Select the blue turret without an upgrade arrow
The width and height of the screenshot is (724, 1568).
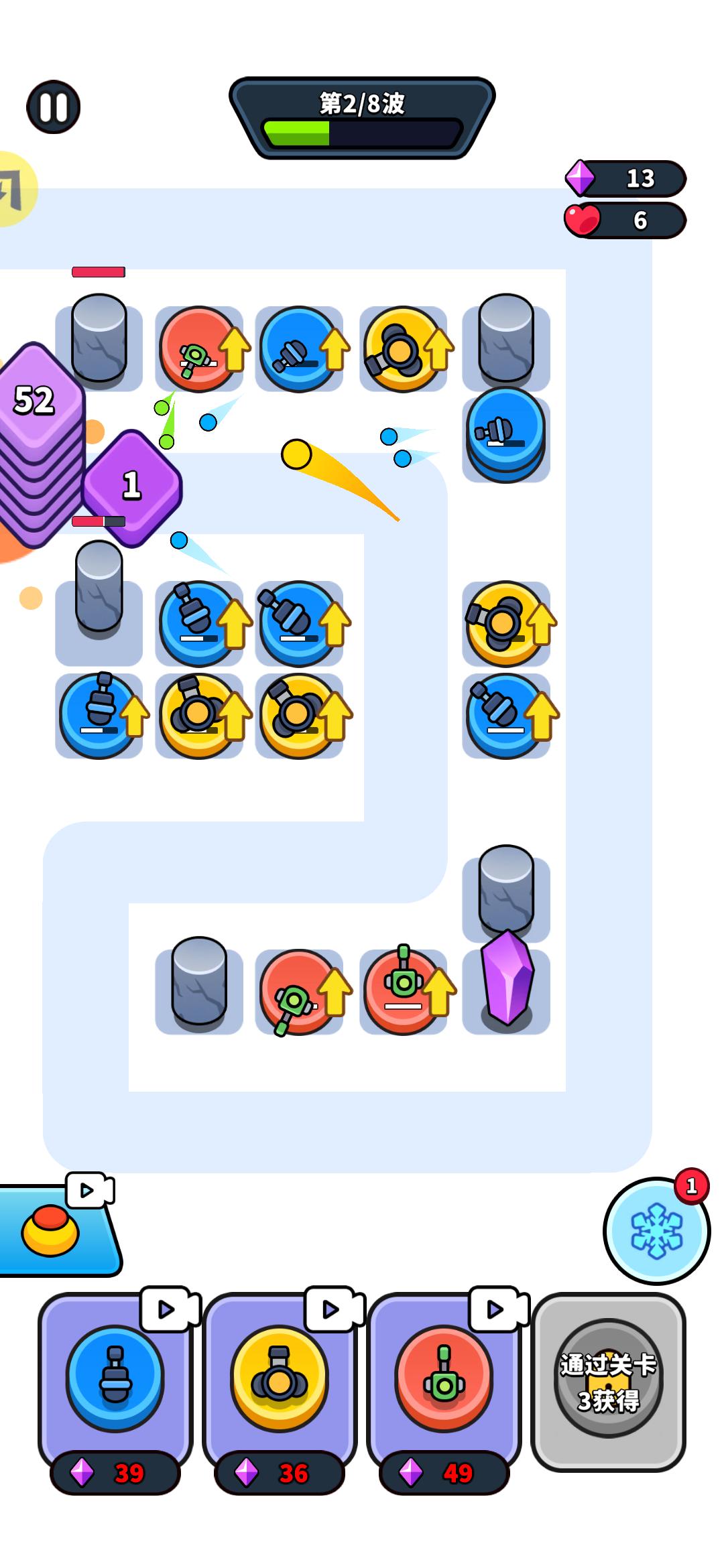tap(505, 432)
